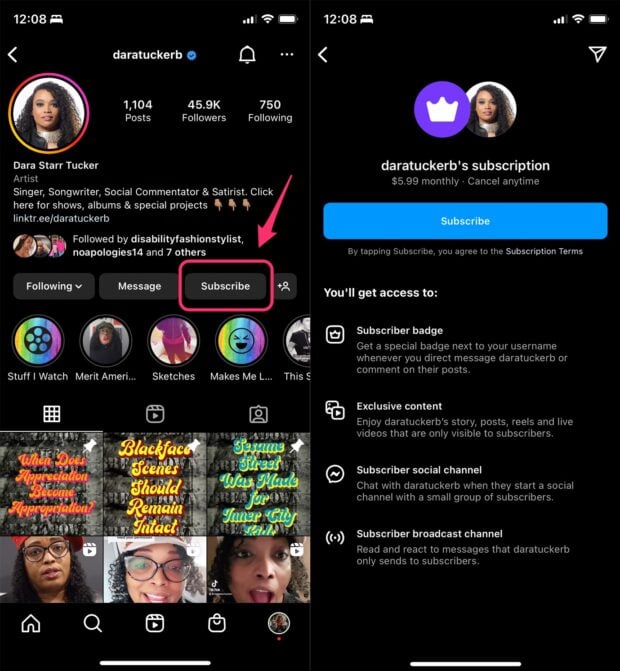This screenshot has width=620, height=671.
Task: View the 45.9K followers list
Action: (x=204, y=110)
